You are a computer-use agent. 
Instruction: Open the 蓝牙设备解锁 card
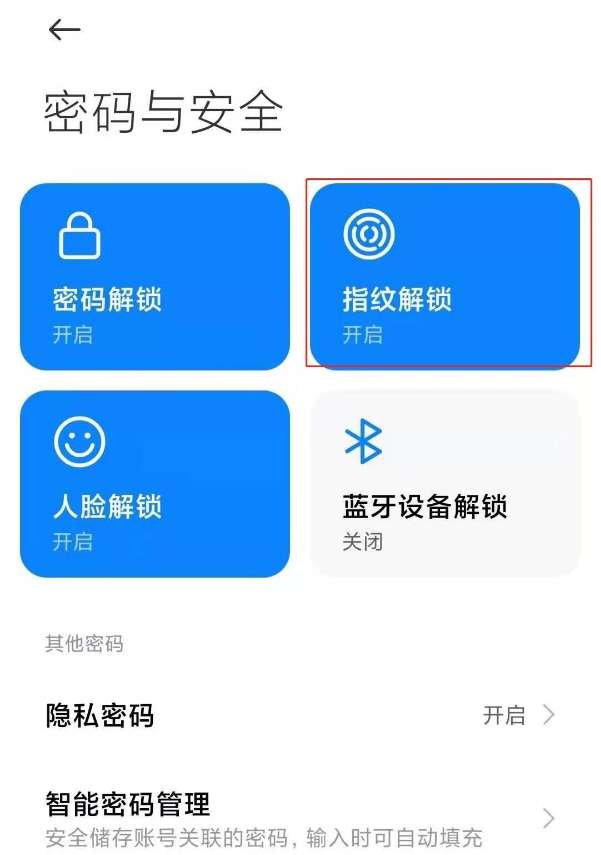[445, 484]
